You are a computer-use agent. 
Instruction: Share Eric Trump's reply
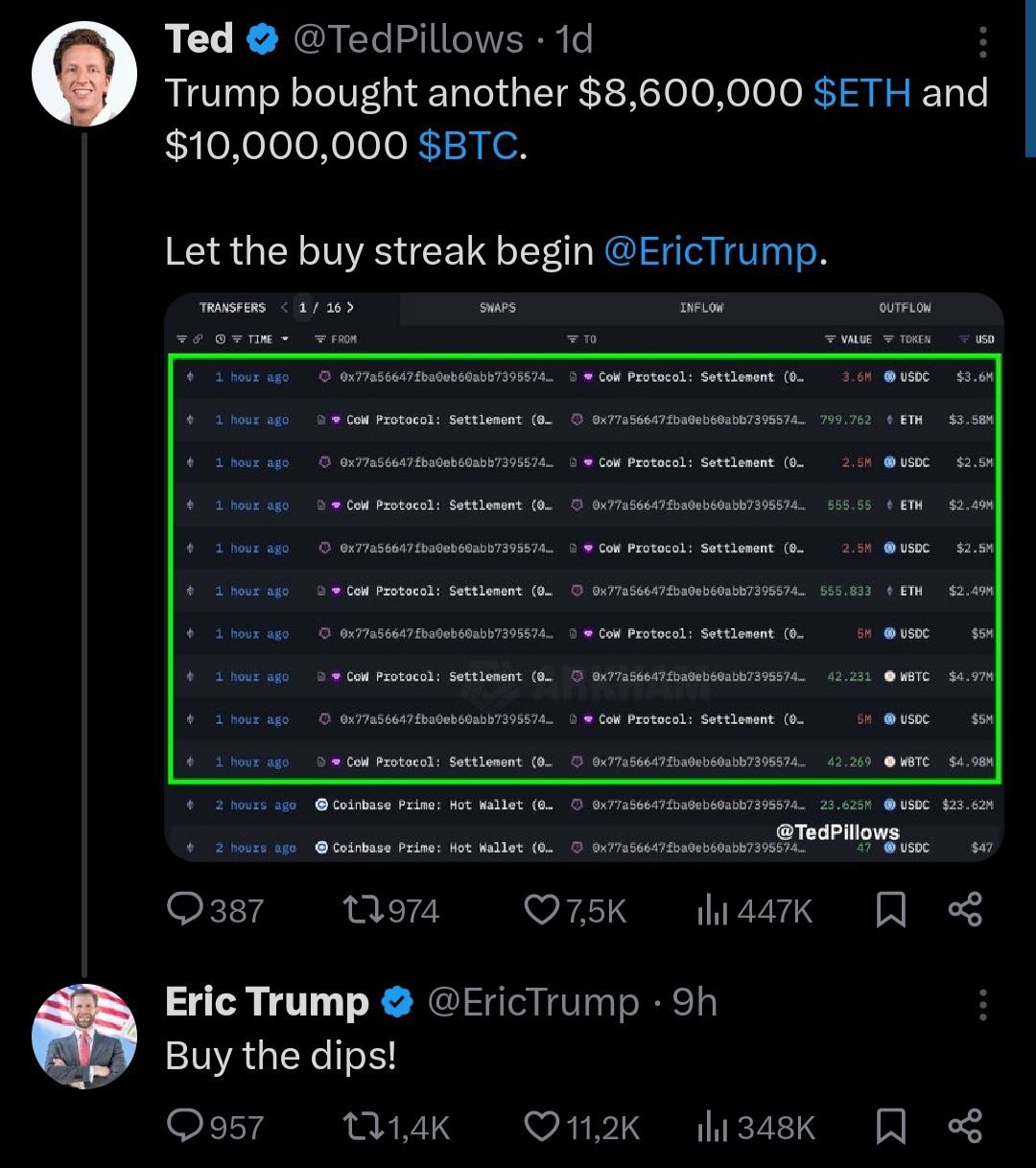pyautogui.click(x=965, y=1126)
